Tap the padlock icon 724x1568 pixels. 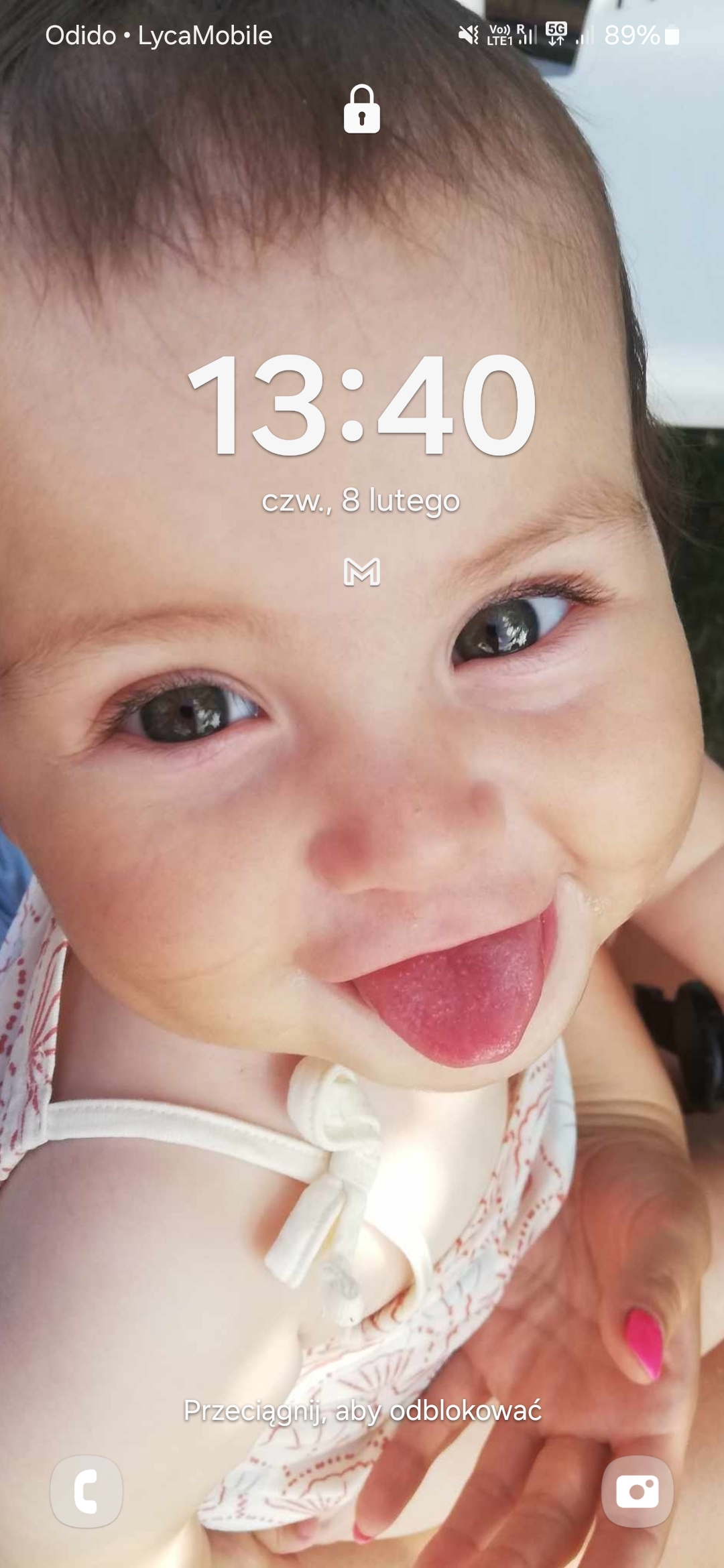[361, 110]
